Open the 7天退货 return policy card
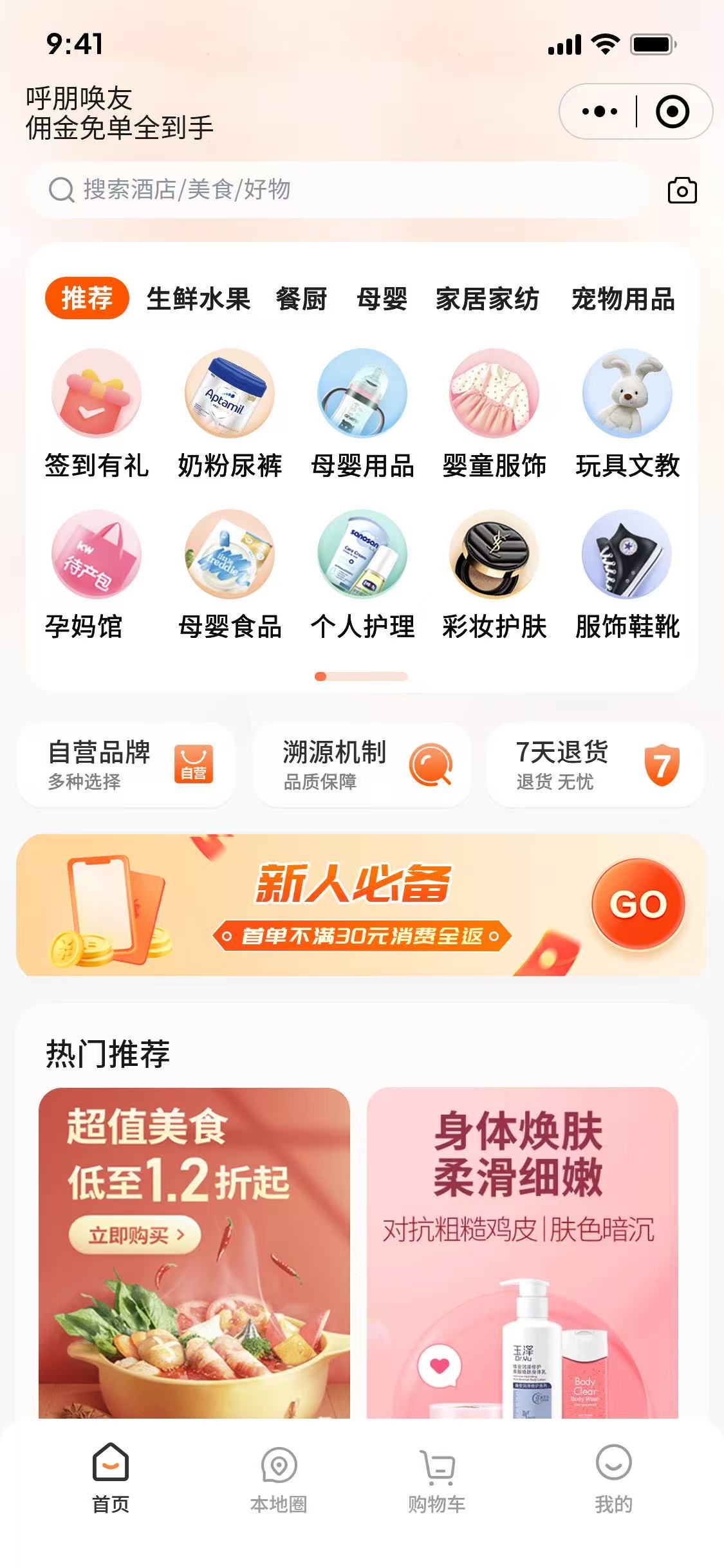The height and width of the screenshot is (1568, 724). point(595,765)
